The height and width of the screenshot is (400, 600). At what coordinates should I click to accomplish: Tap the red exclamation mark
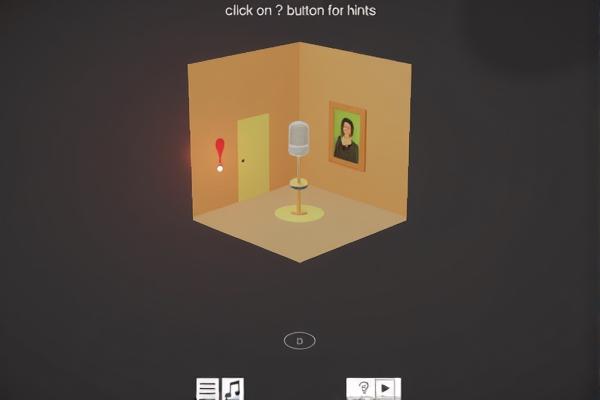pyautogui.click(x=220, y=154)
